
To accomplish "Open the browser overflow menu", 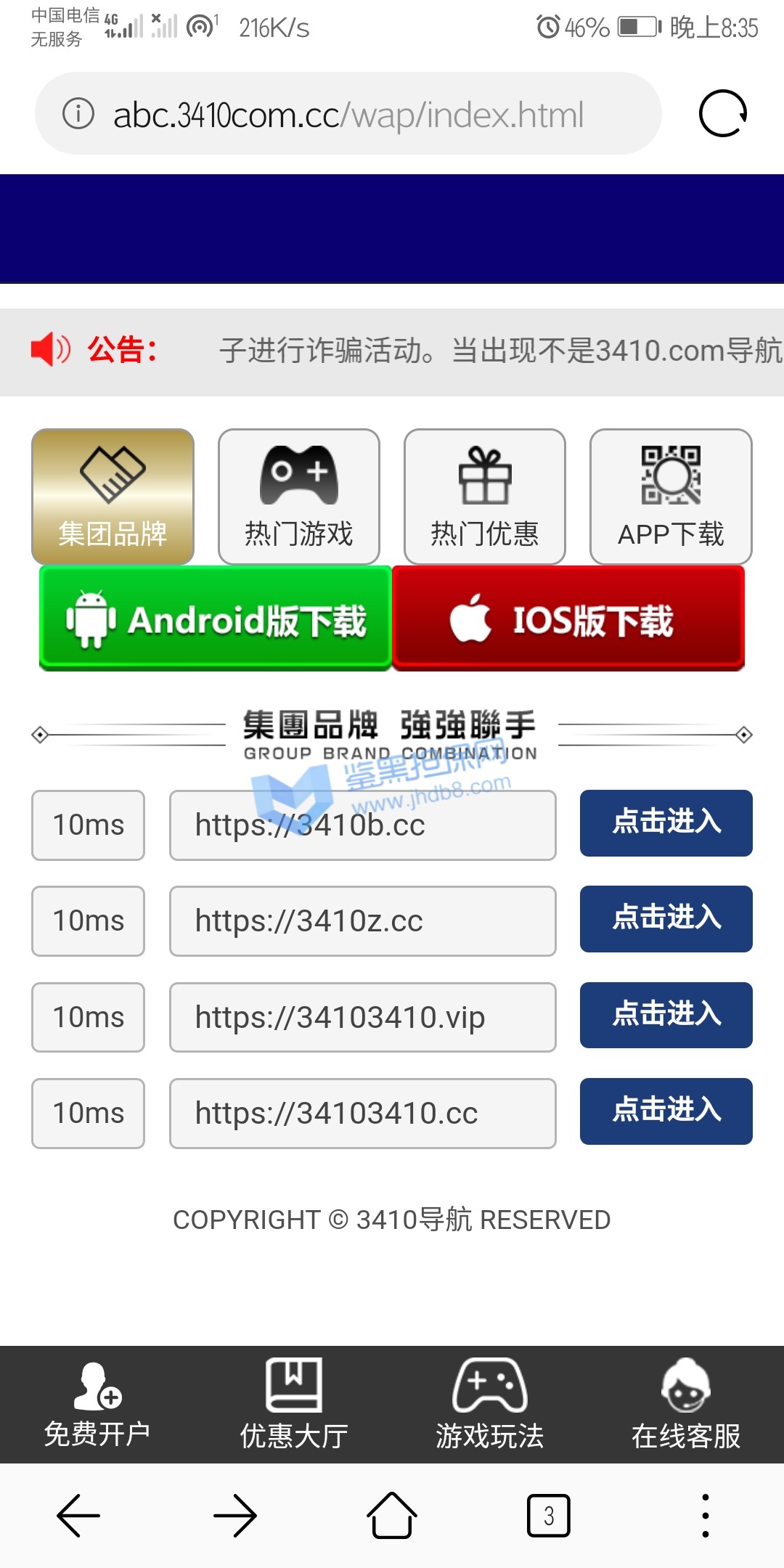I will [x=705, y=1516].
